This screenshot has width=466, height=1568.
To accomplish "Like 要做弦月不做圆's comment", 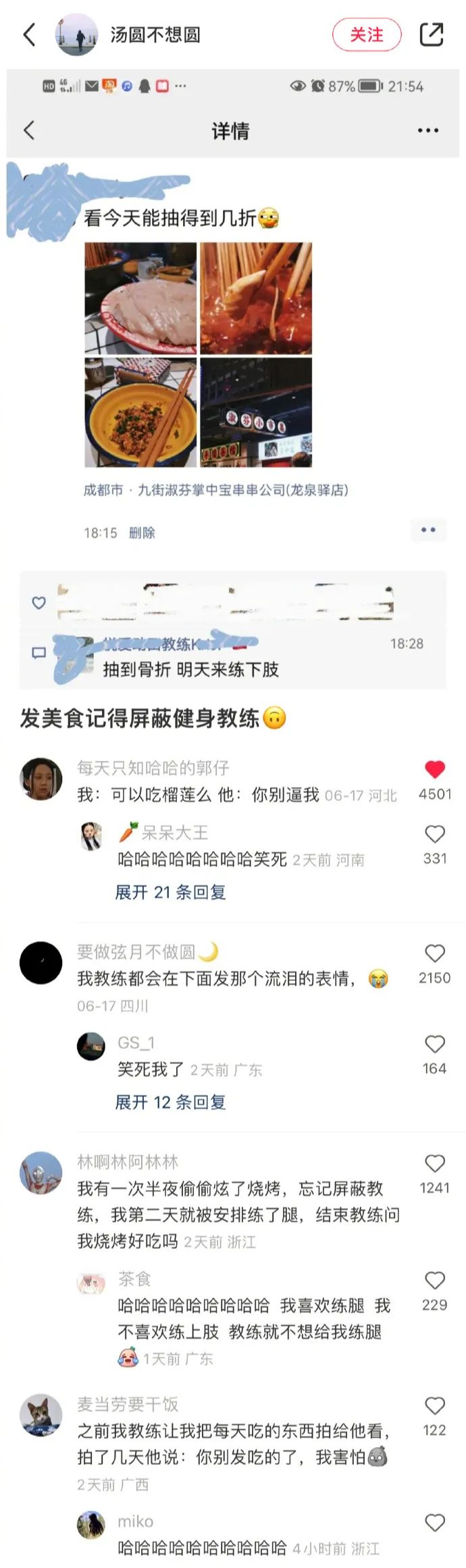I will [x=434, y=953].
